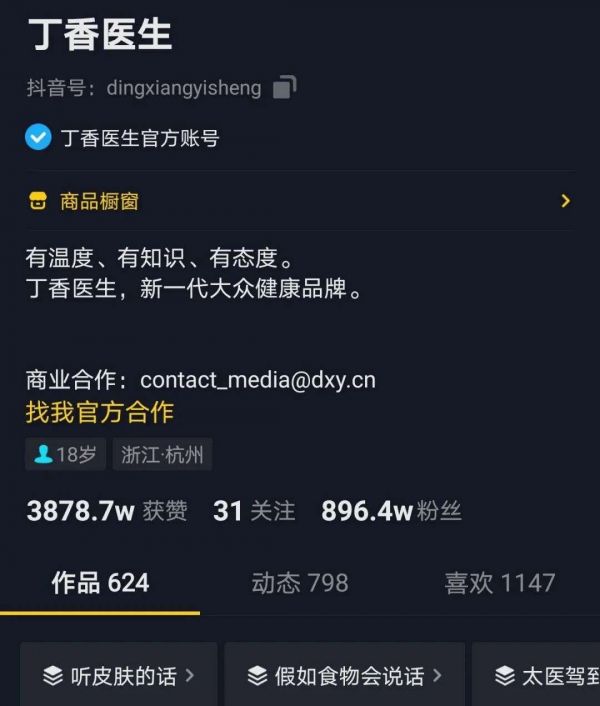
Task: Copy the Douyin ID dingxiangyisheng
Action: (x=285, y=87)
